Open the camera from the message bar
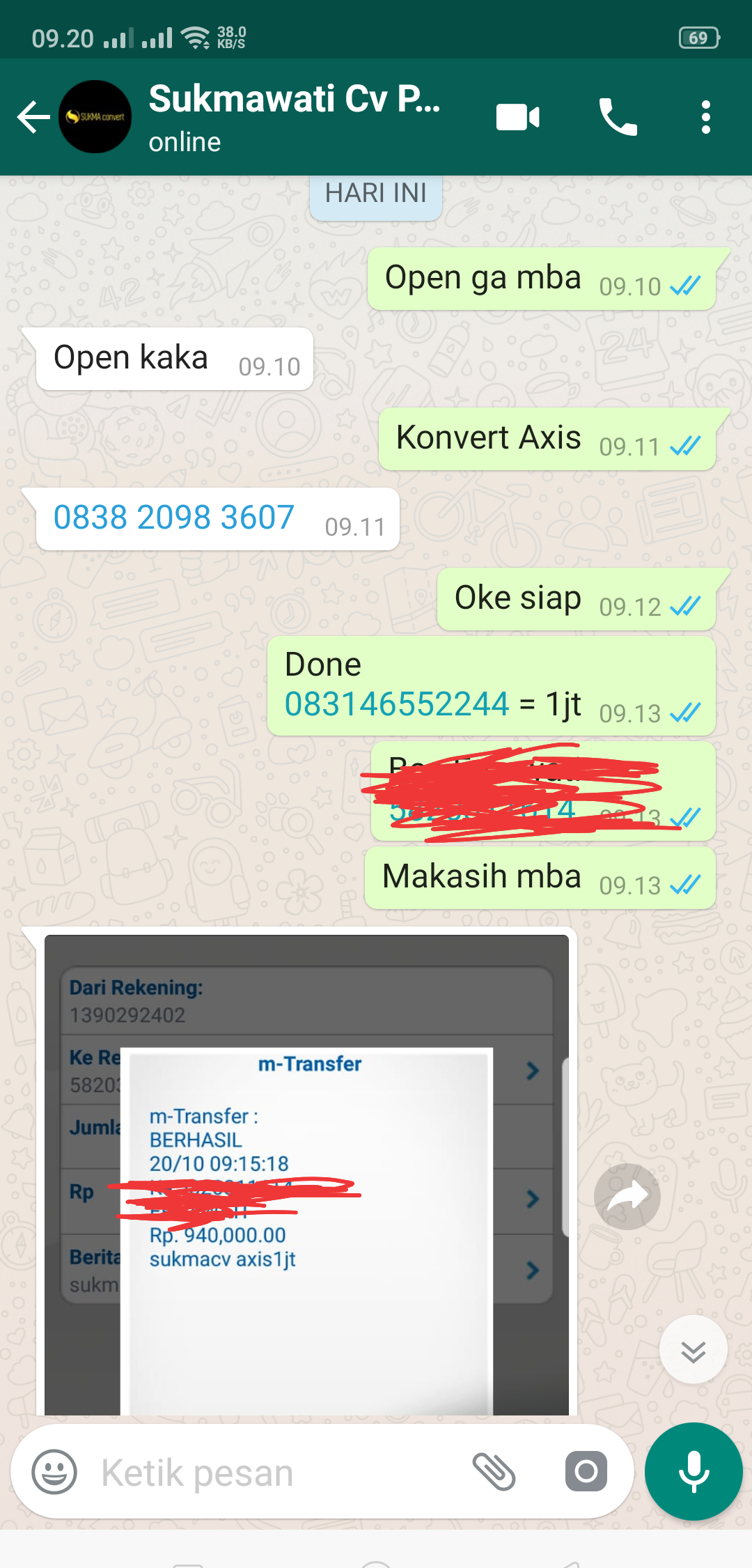The width and height of the screenshot is (752, 1568). (586, 1472)
